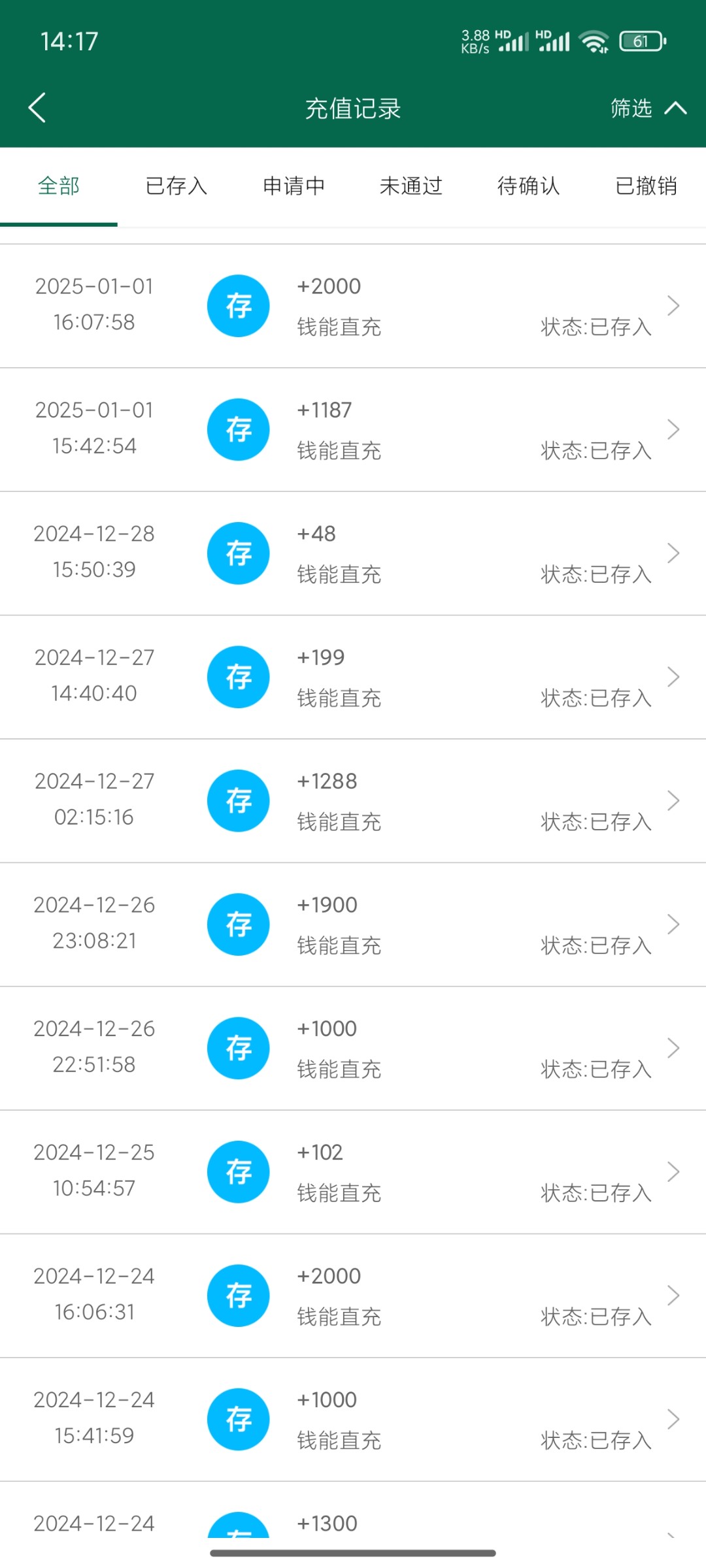The height and width of the screenshot is (1568, 706).
Task: Open the +1187 recharge record
Action: click(x=353, y=430)
